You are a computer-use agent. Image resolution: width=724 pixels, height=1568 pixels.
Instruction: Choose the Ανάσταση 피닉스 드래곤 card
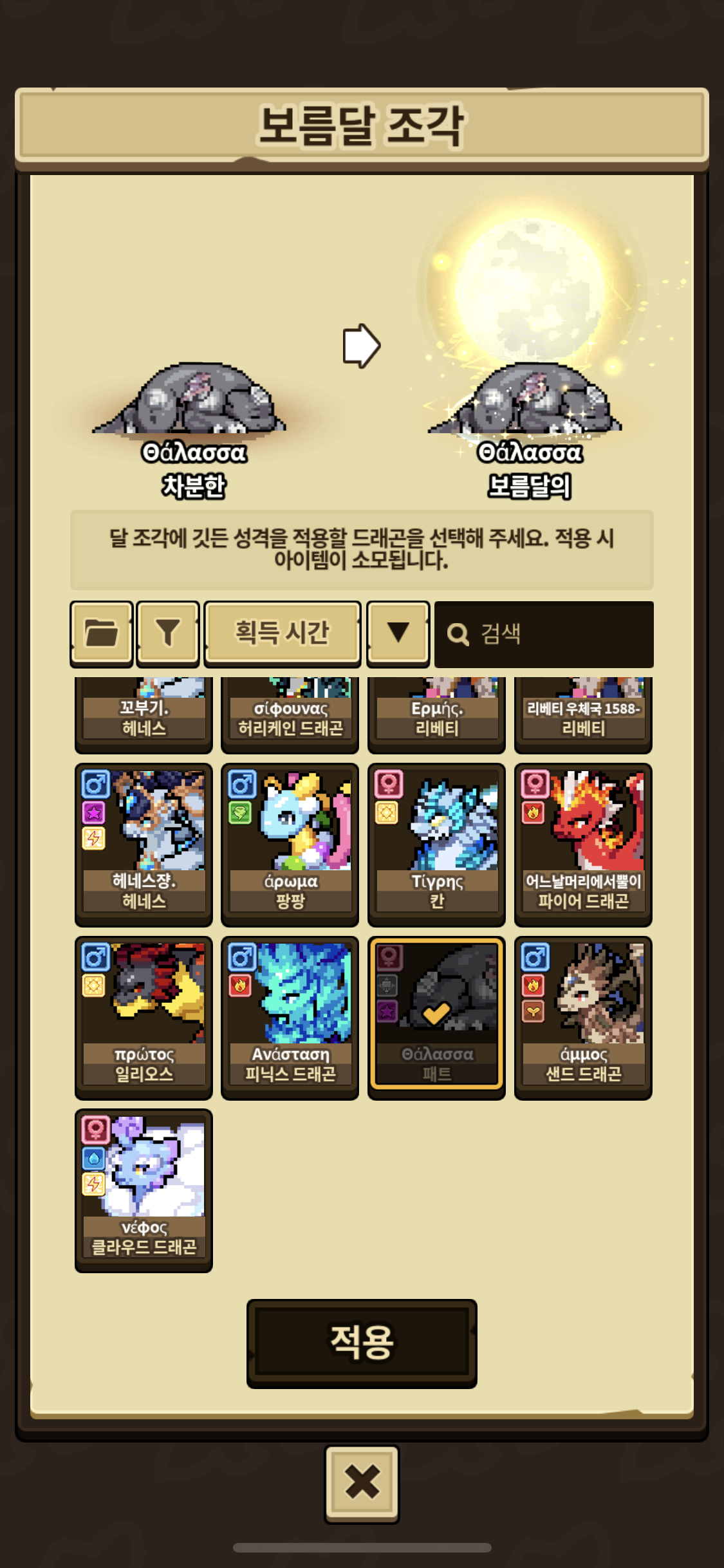tap(290, 1018)
